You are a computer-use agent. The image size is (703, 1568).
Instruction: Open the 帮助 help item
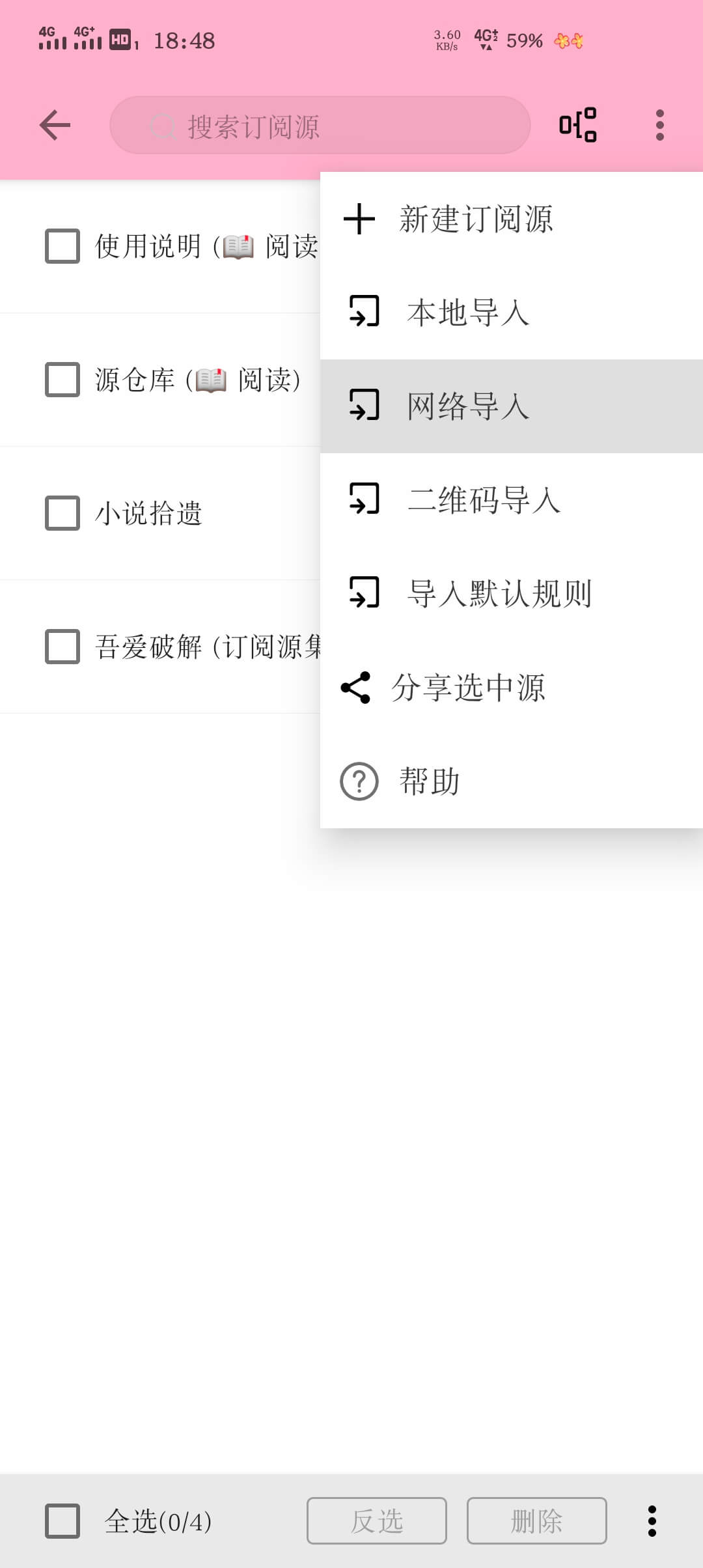coord(430,781)
